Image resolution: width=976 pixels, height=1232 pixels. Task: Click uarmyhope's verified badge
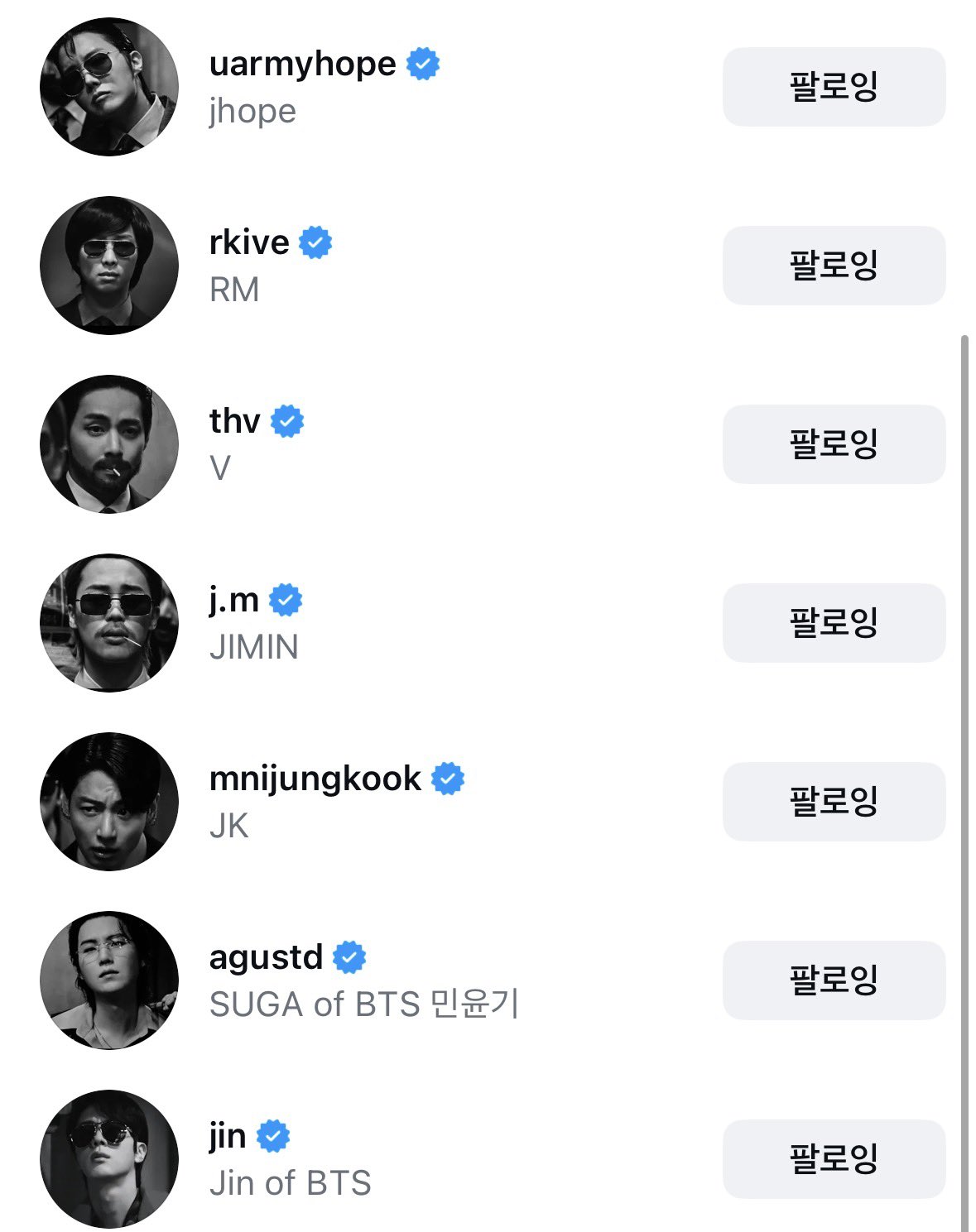424,65
